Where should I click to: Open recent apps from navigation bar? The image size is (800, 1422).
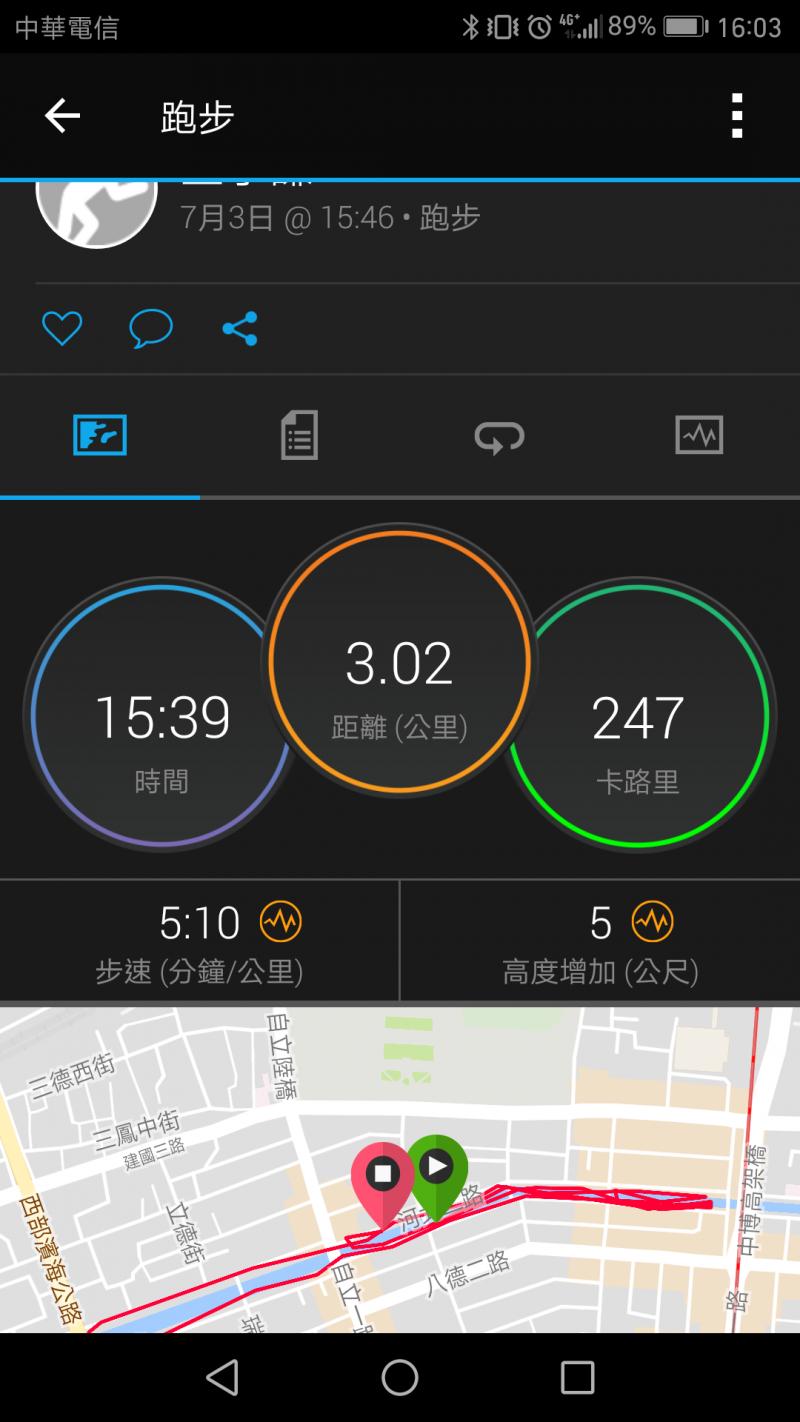[577, 1377]
